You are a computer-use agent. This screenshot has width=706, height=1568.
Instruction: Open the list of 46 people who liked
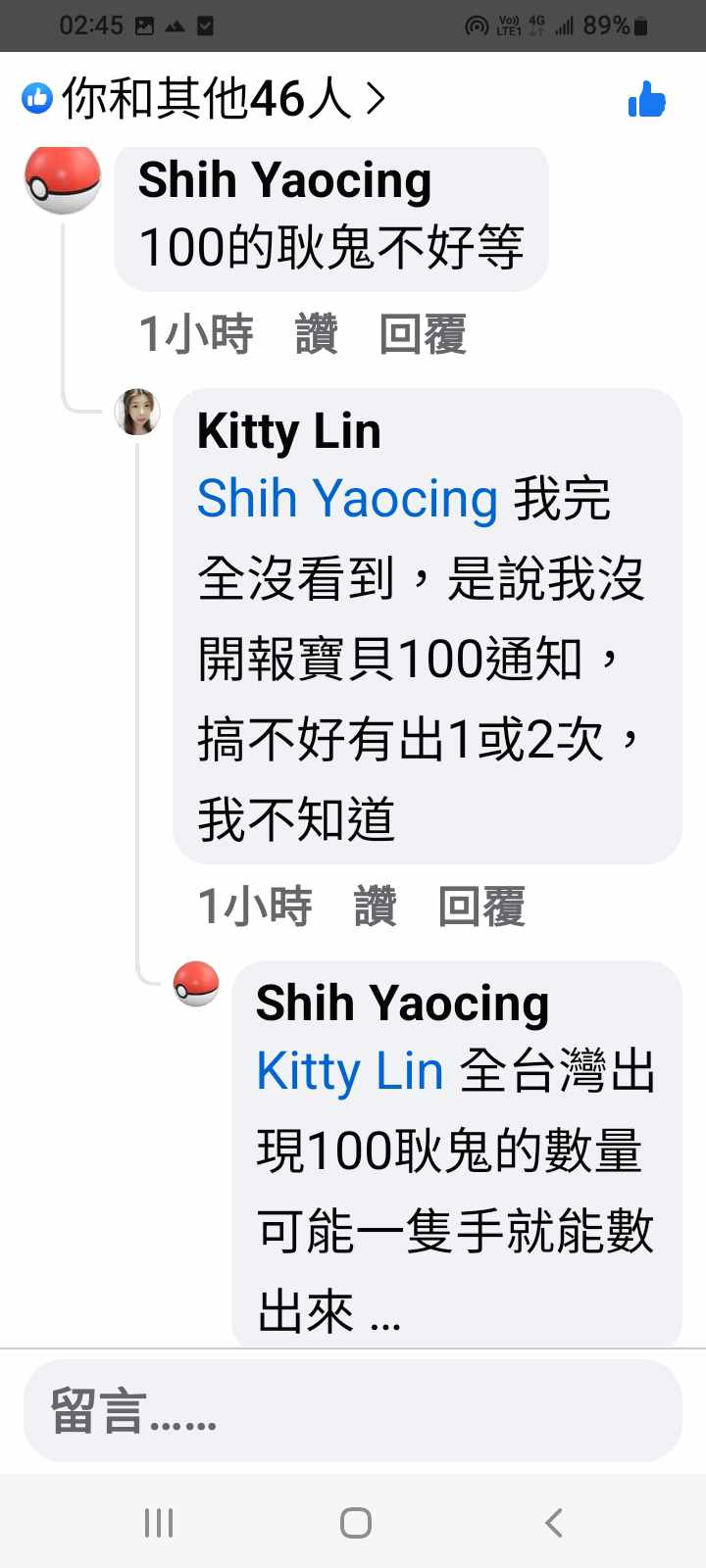[206, 98]
